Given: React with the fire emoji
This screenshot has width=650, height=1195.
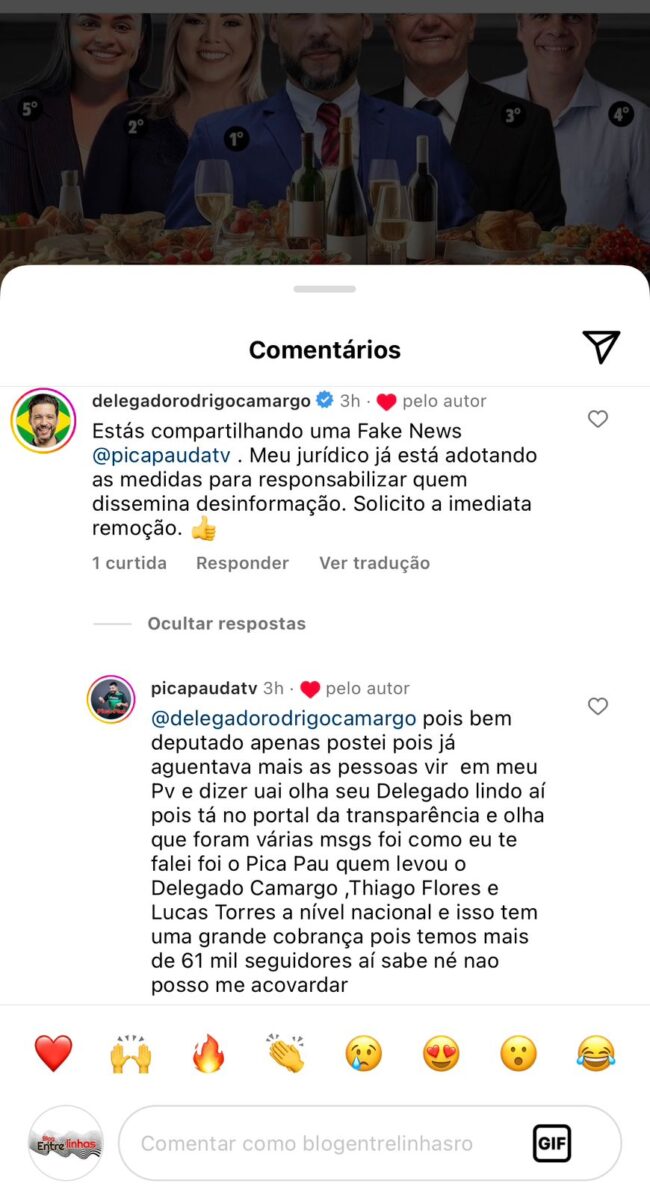Looking at the screenshot, I should tap(208, 1053).
